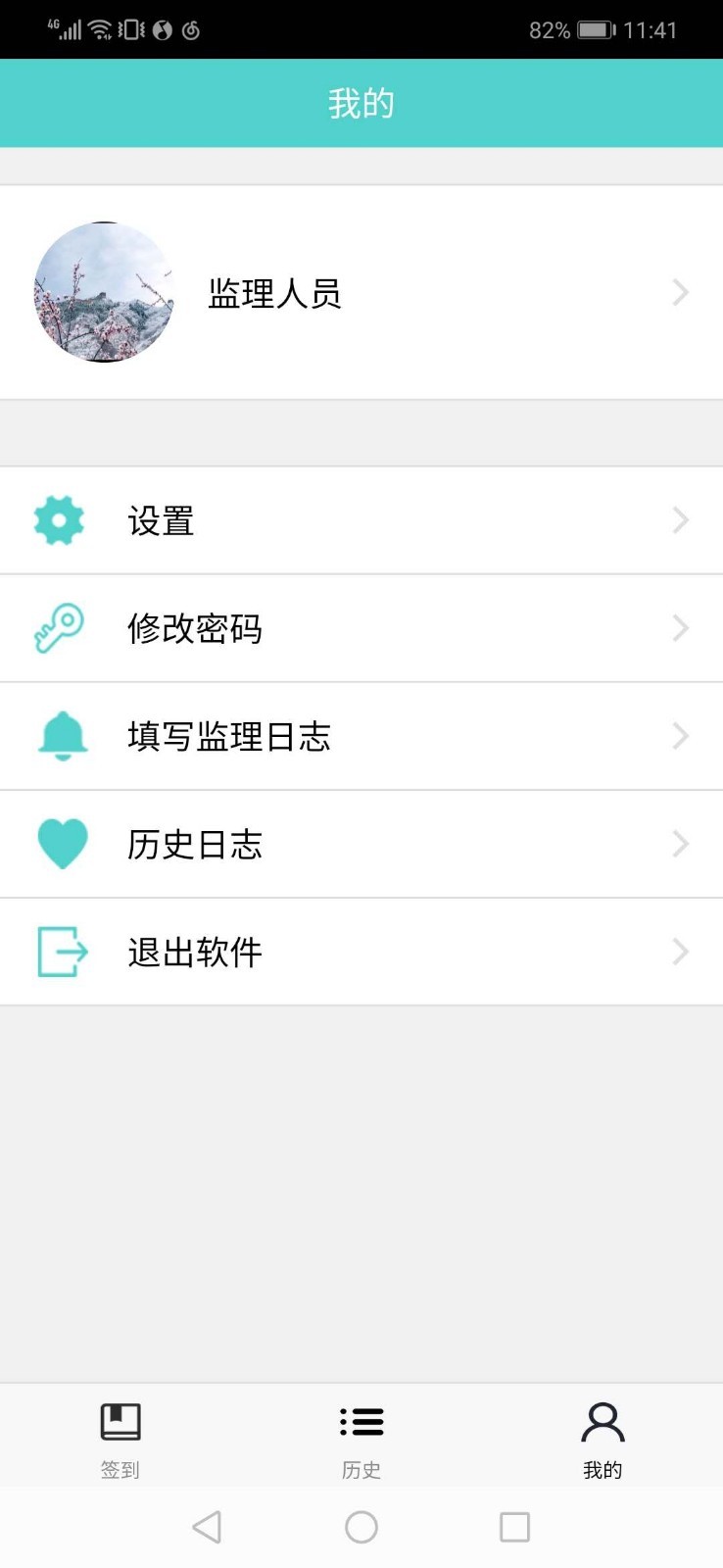Tap the bell icon for 填写监理日志
The height and width of the screenshot is (1568, 723).
(62, 736)
